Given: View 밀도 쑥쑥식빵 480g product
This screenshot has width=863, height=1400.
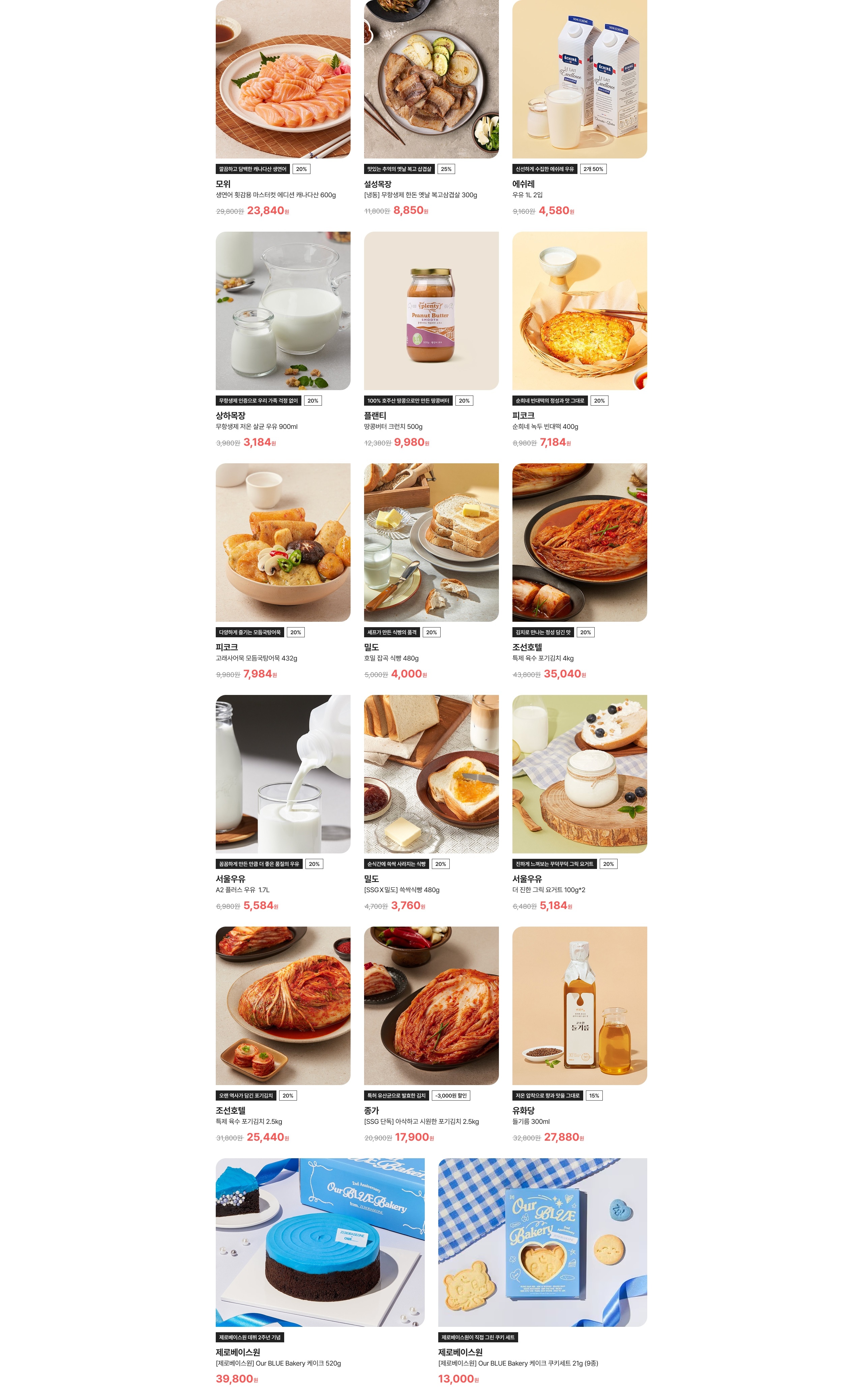Looking at the screenshot, I should (431, 774).
